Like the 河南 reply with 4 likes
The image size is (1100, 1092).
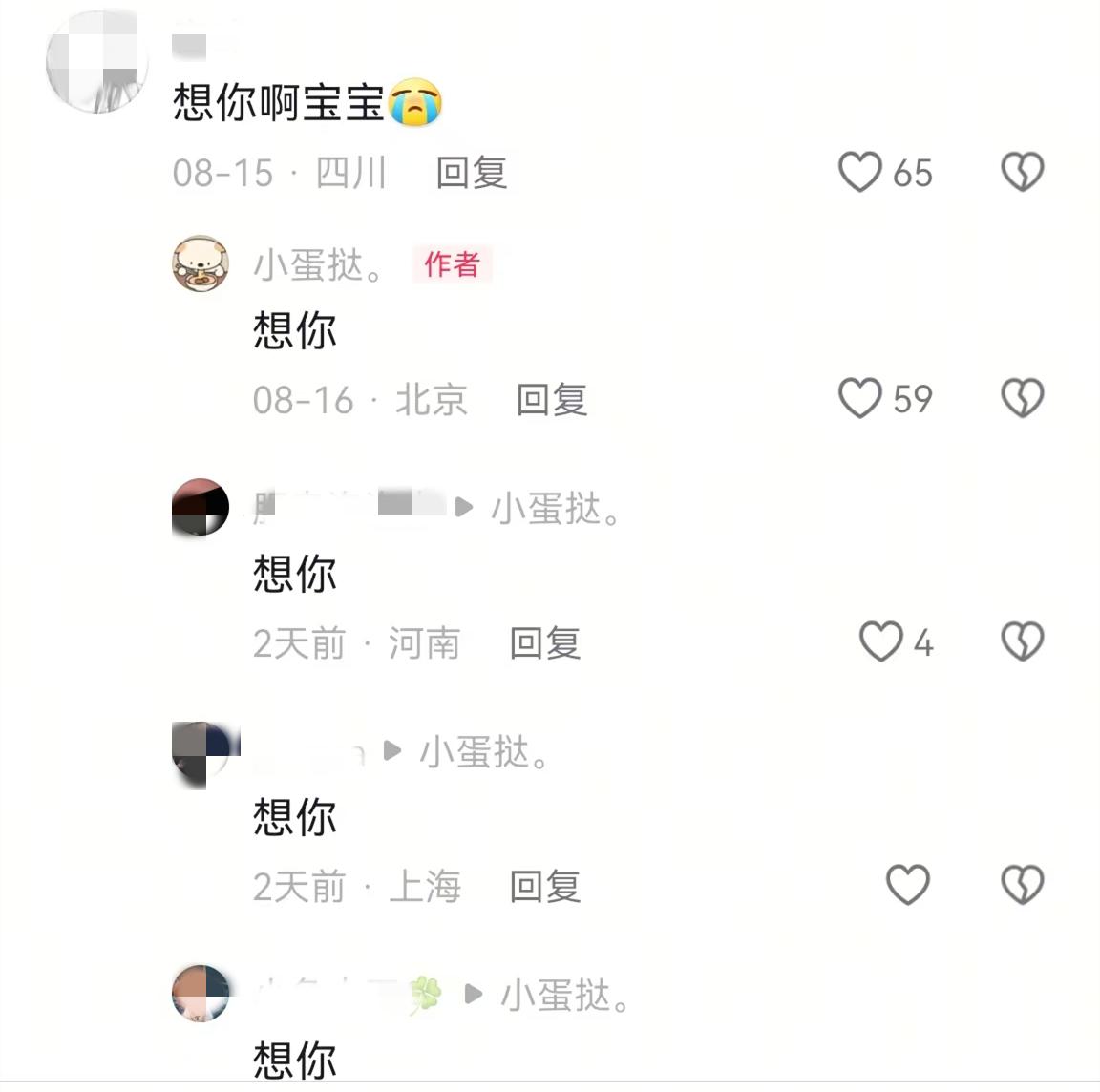tap(880, 641)
